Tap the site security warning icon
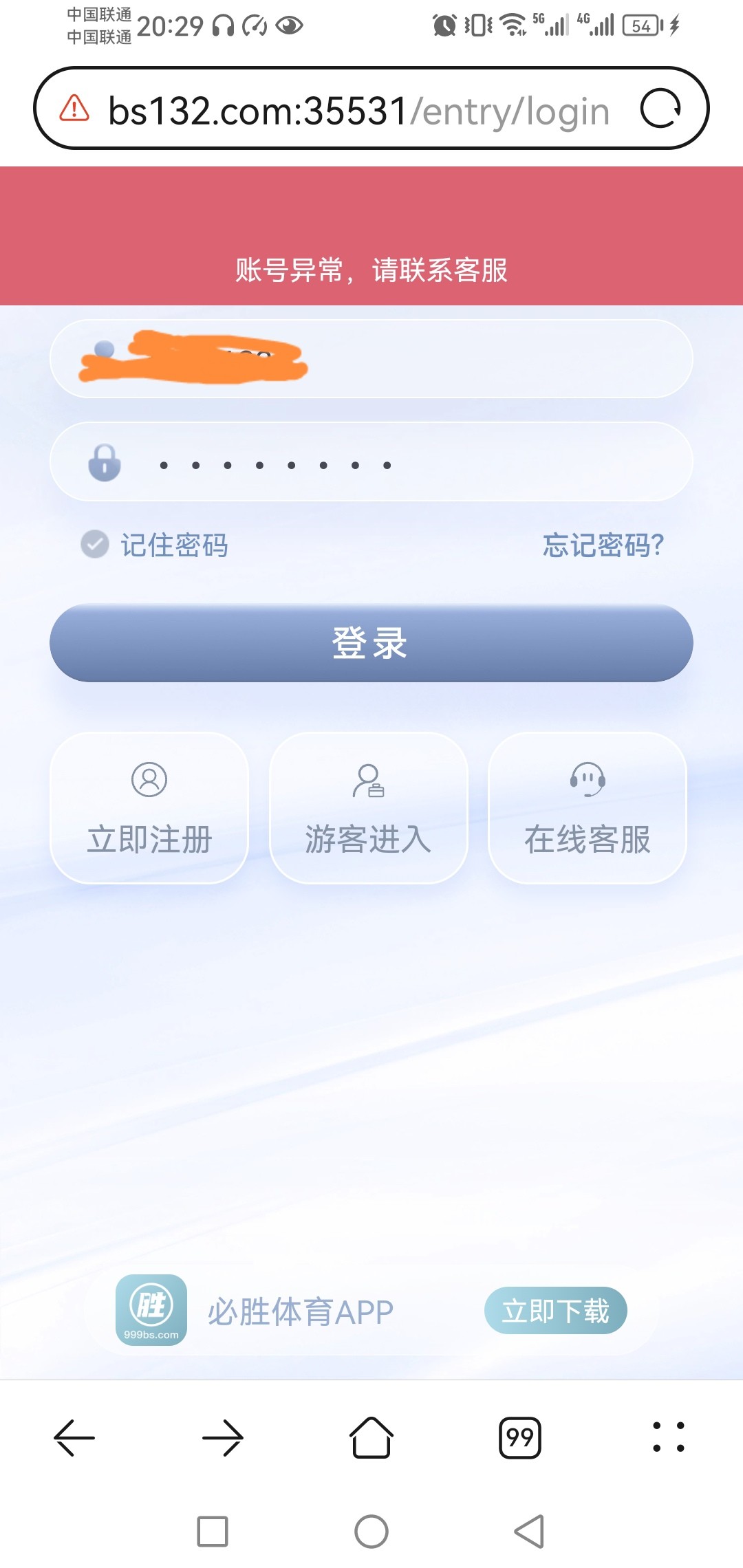Image resolution: width=743 pixels, height=1568 pixels. [74, 109]
